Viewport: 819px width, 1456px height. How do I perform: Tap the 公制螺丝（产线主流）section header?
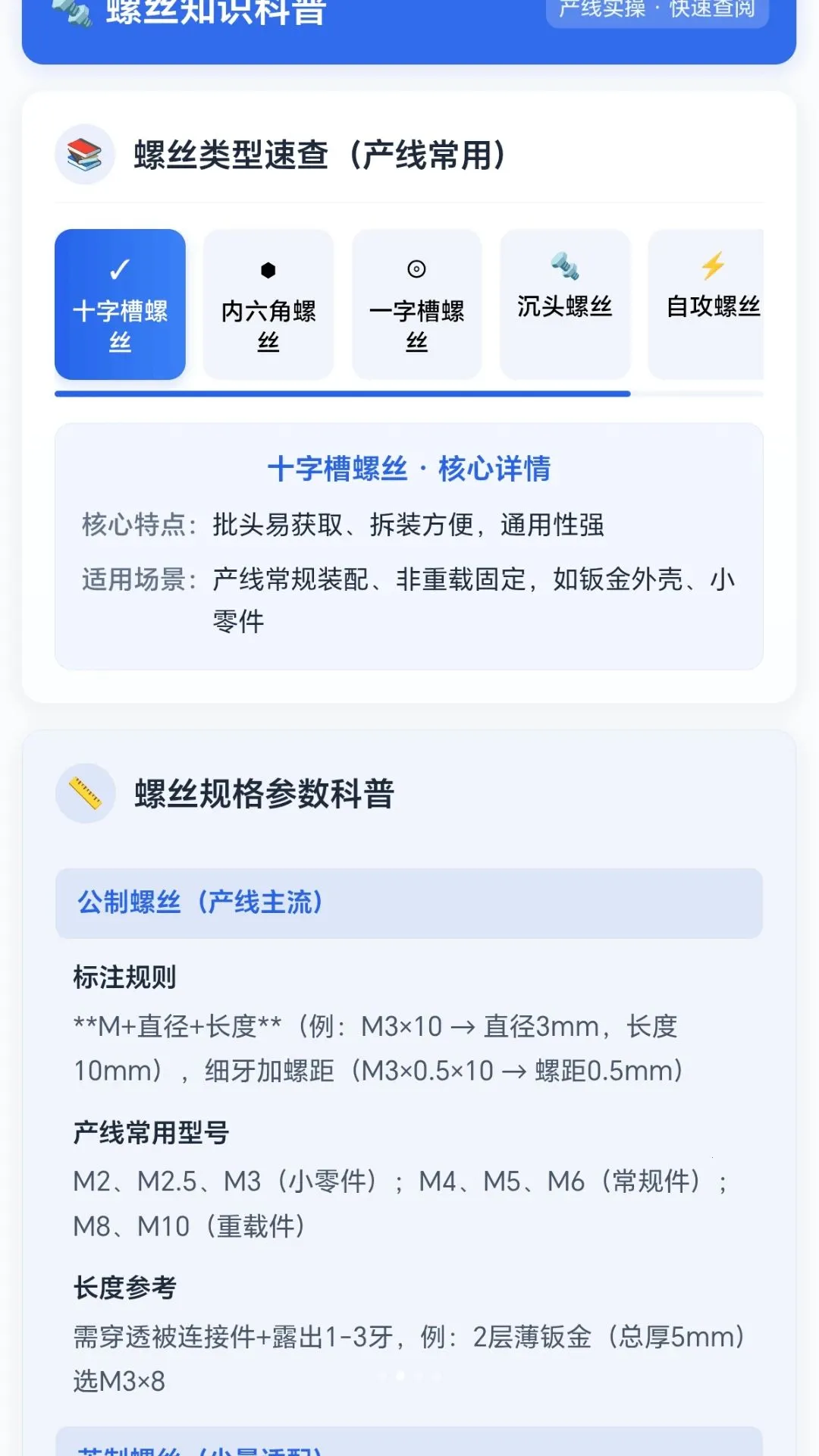[409, 902]
